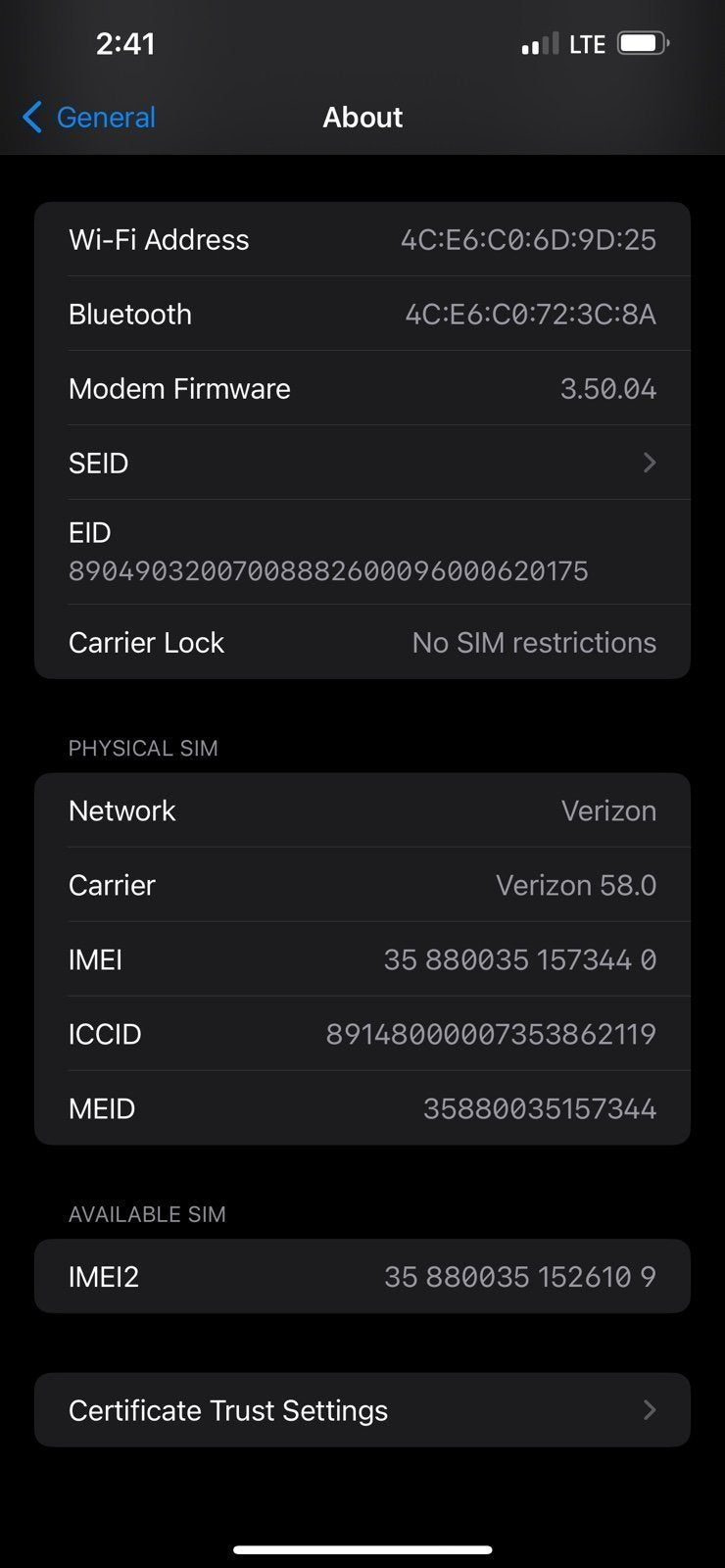Select the About title
Viewport: 725px width, 1568px height.
[x=362, y=117]
